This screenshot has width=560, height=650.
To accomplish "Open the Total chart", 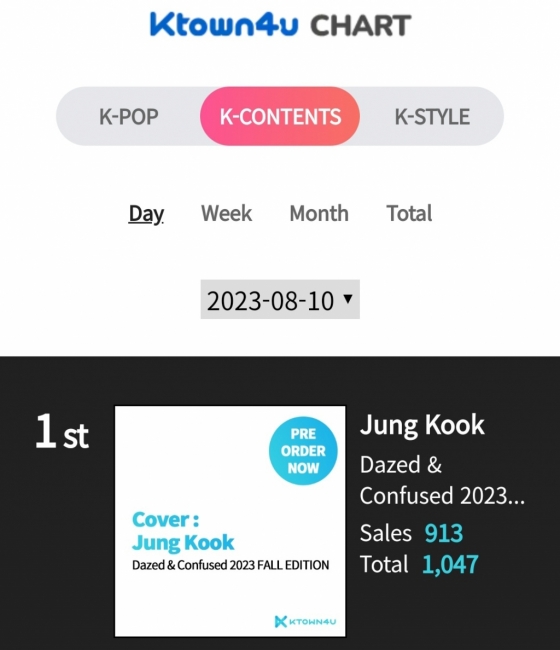I will pos(409,213).
